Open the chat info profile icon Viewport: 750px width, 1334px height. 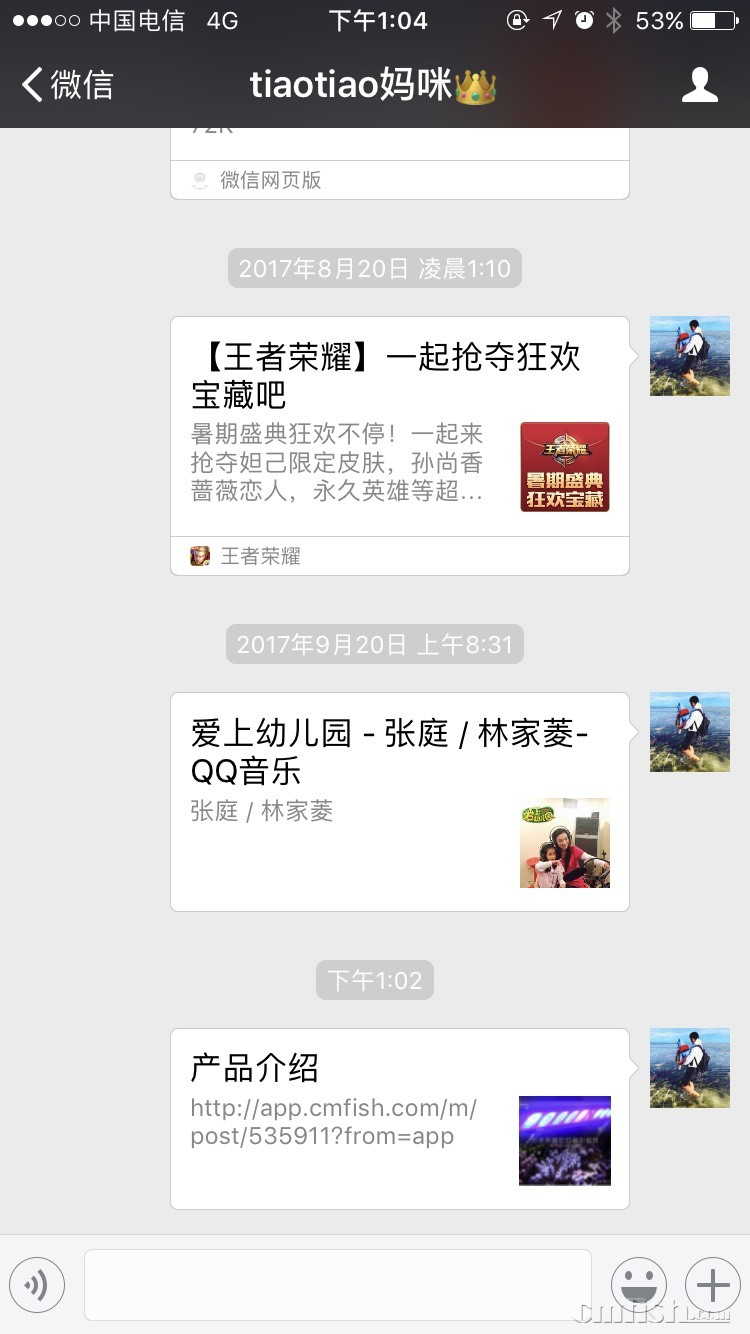pyautogui.click(x=699, y=85)
